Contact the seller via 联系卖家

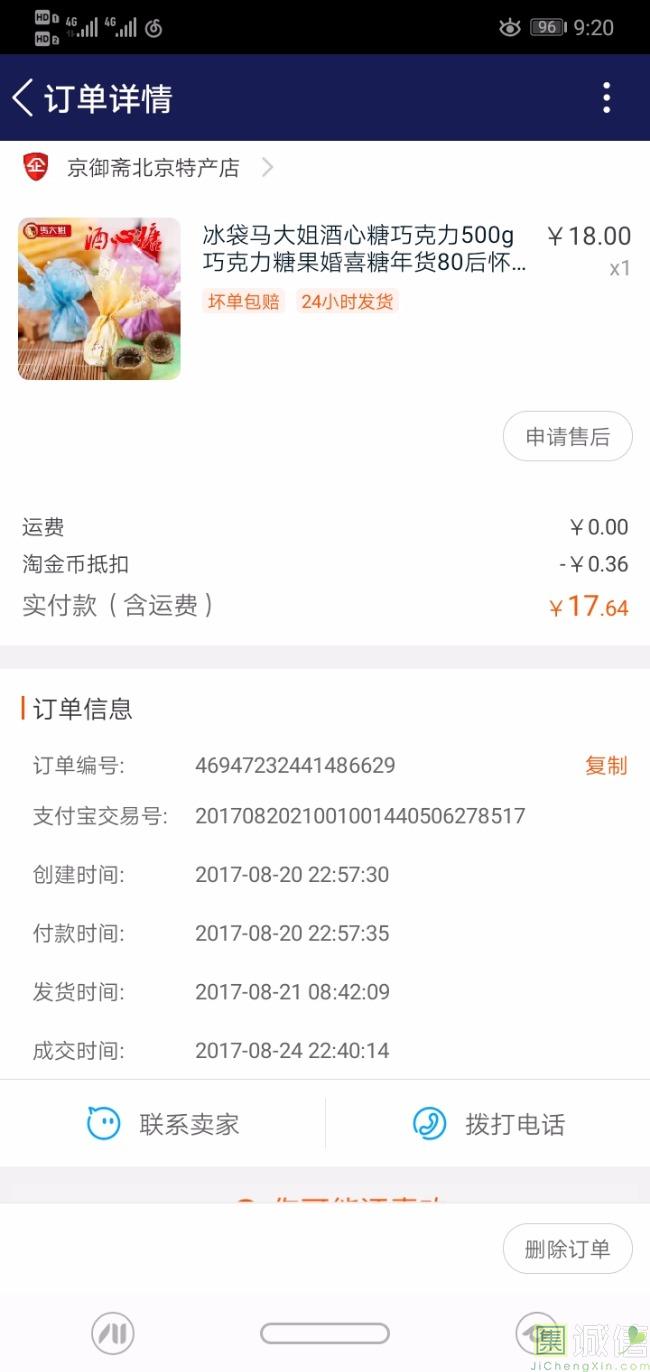click(163, 1124)
